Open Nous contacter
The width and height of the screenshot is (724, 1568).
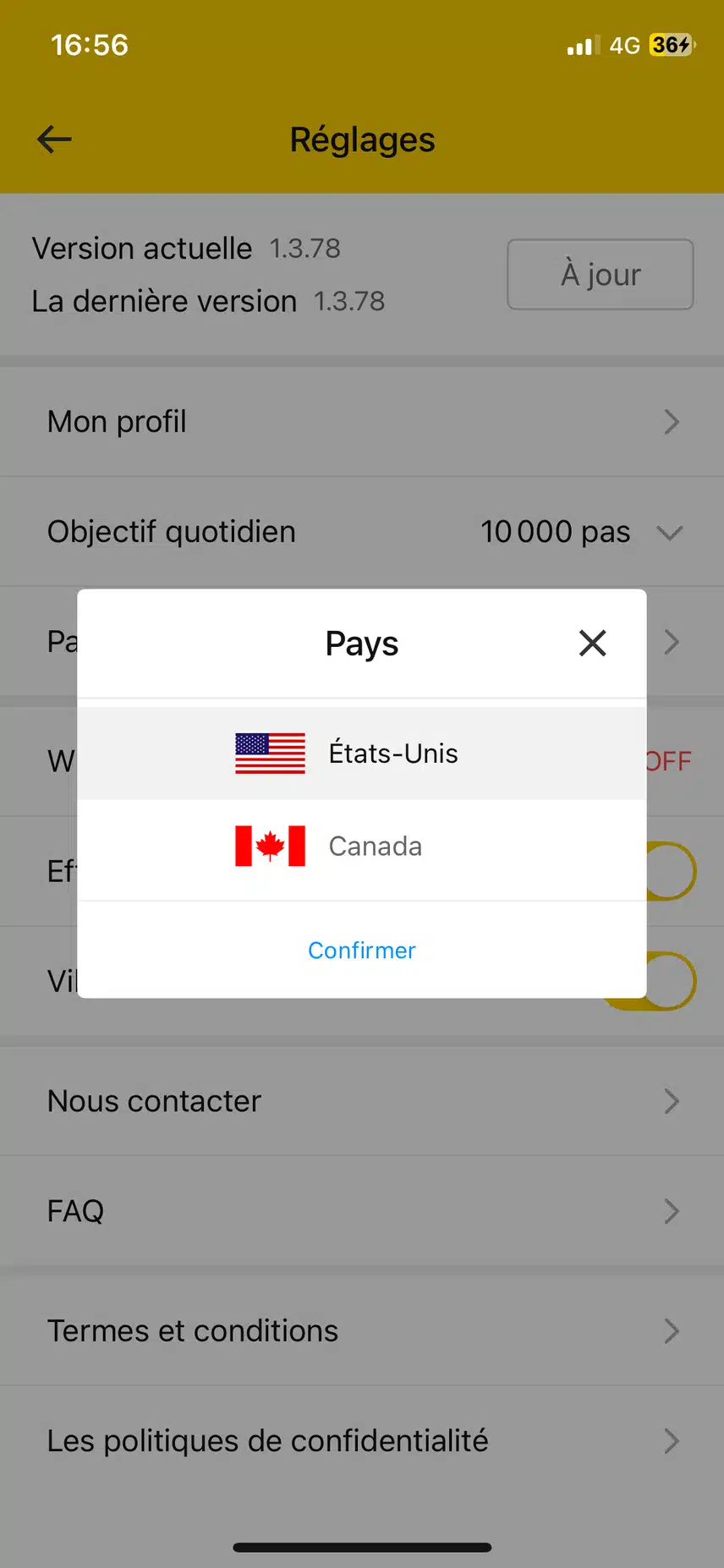(362, 1101)
